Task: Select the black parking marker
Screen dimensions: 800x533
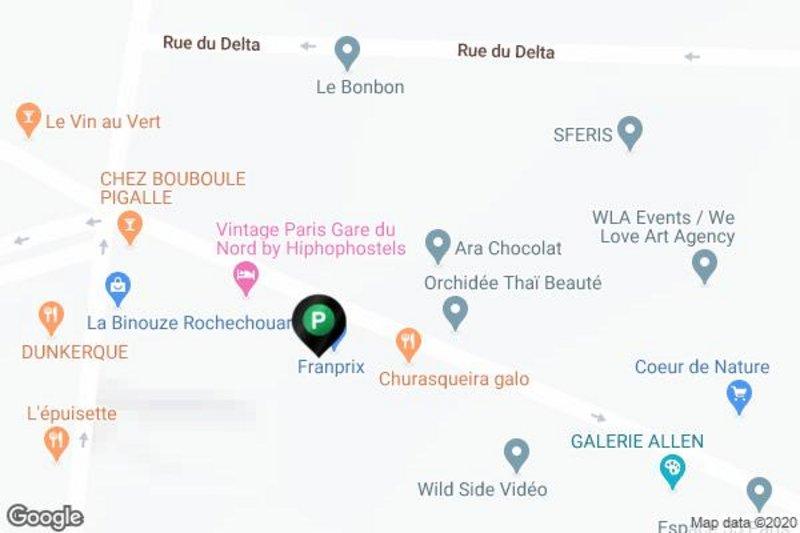Action: click(318, 322)
